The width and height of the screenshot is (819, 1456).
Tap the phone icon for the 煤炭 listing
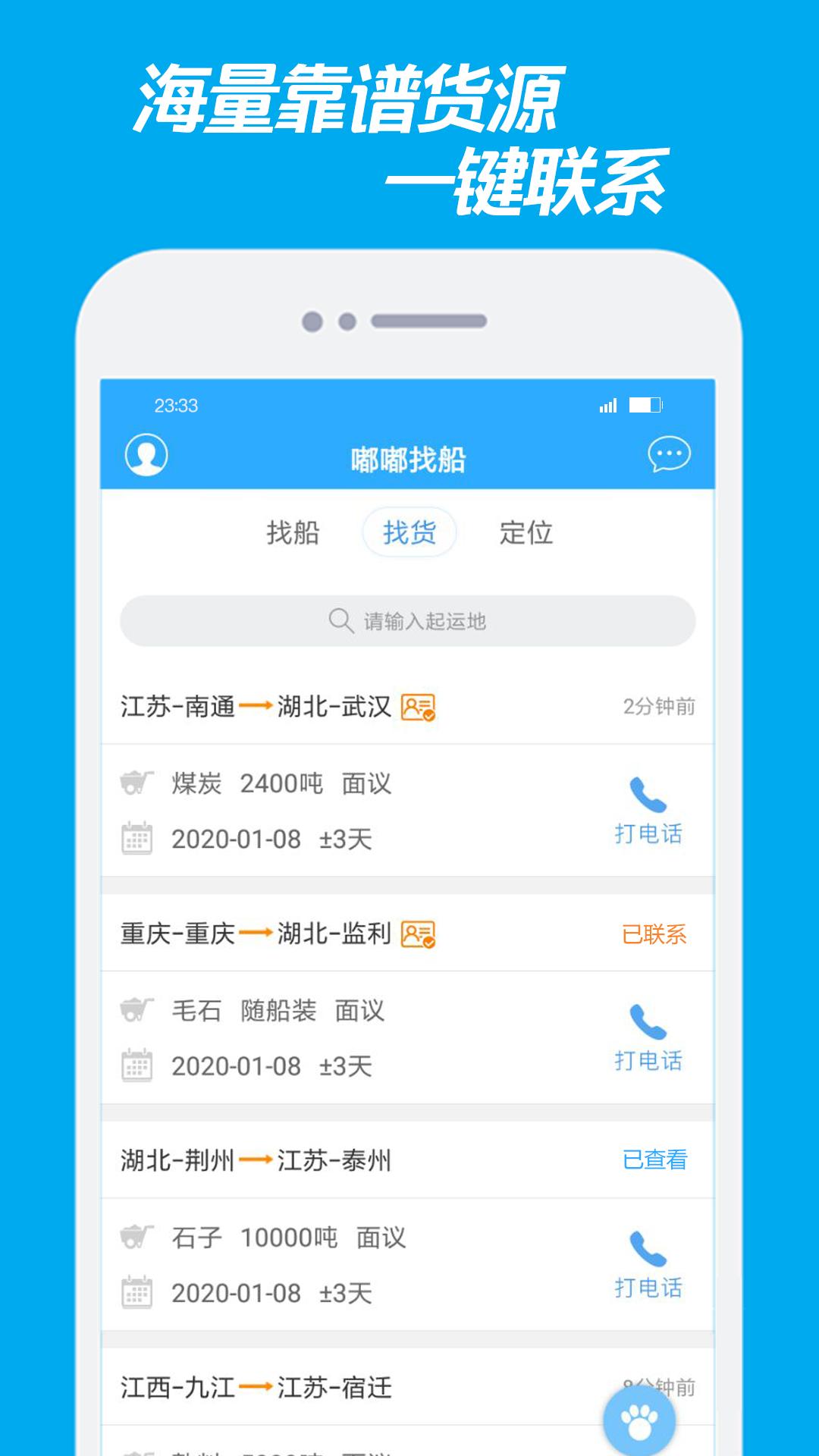tap(648, 796)
